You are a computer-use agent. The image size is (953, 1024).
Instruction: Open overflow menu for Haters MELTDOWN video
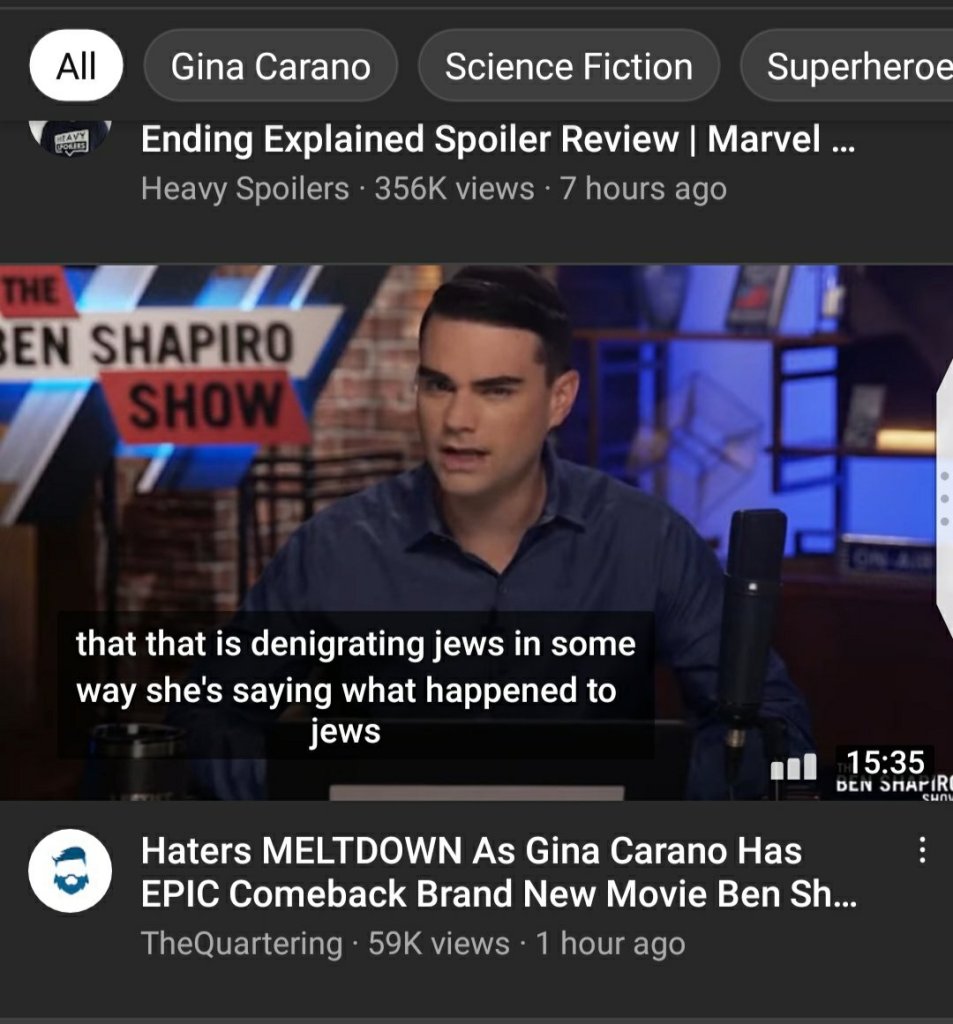coord(921,851)
